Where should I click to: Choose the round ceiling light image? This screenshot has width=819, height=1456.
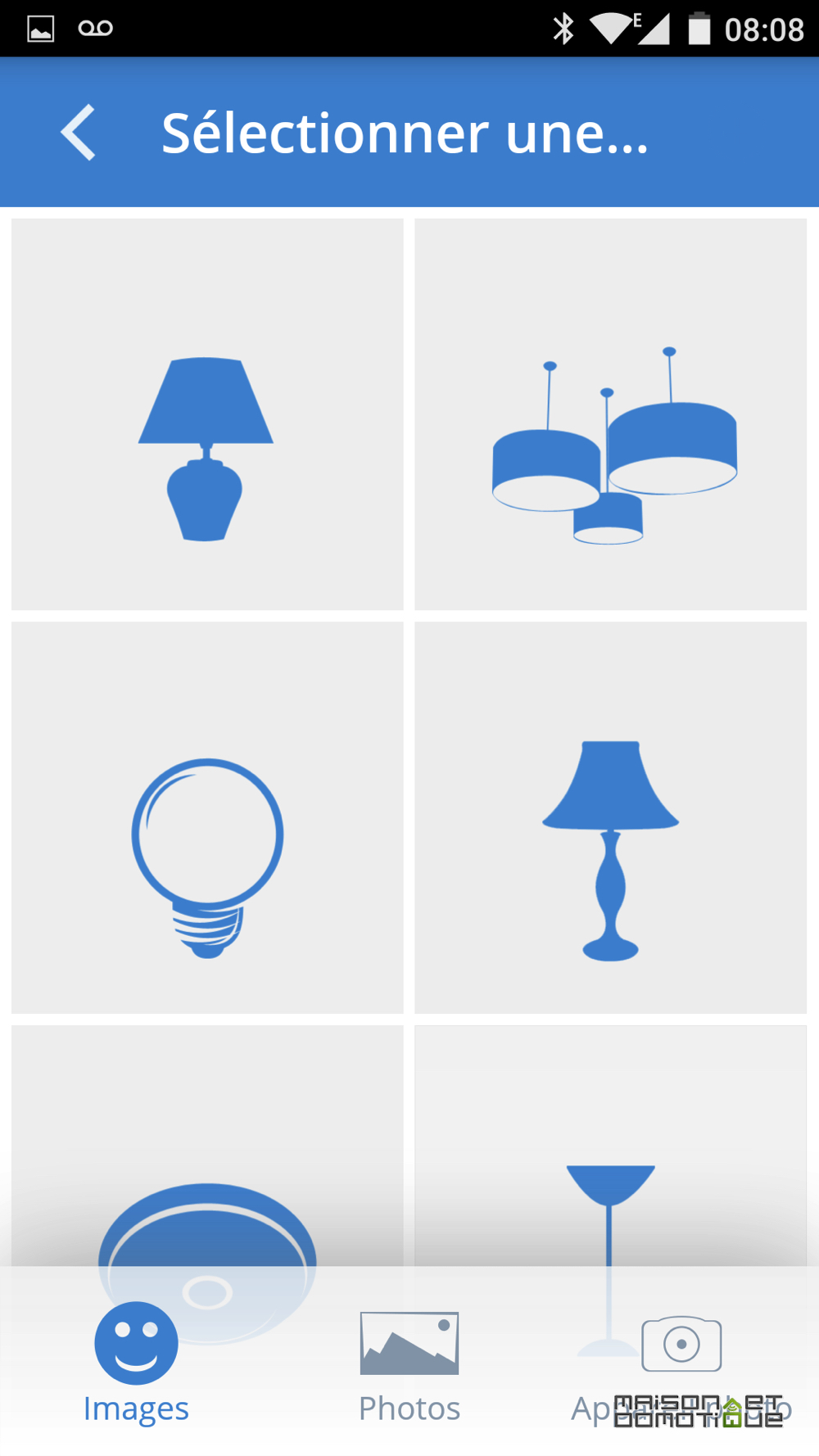point(207,1146)
